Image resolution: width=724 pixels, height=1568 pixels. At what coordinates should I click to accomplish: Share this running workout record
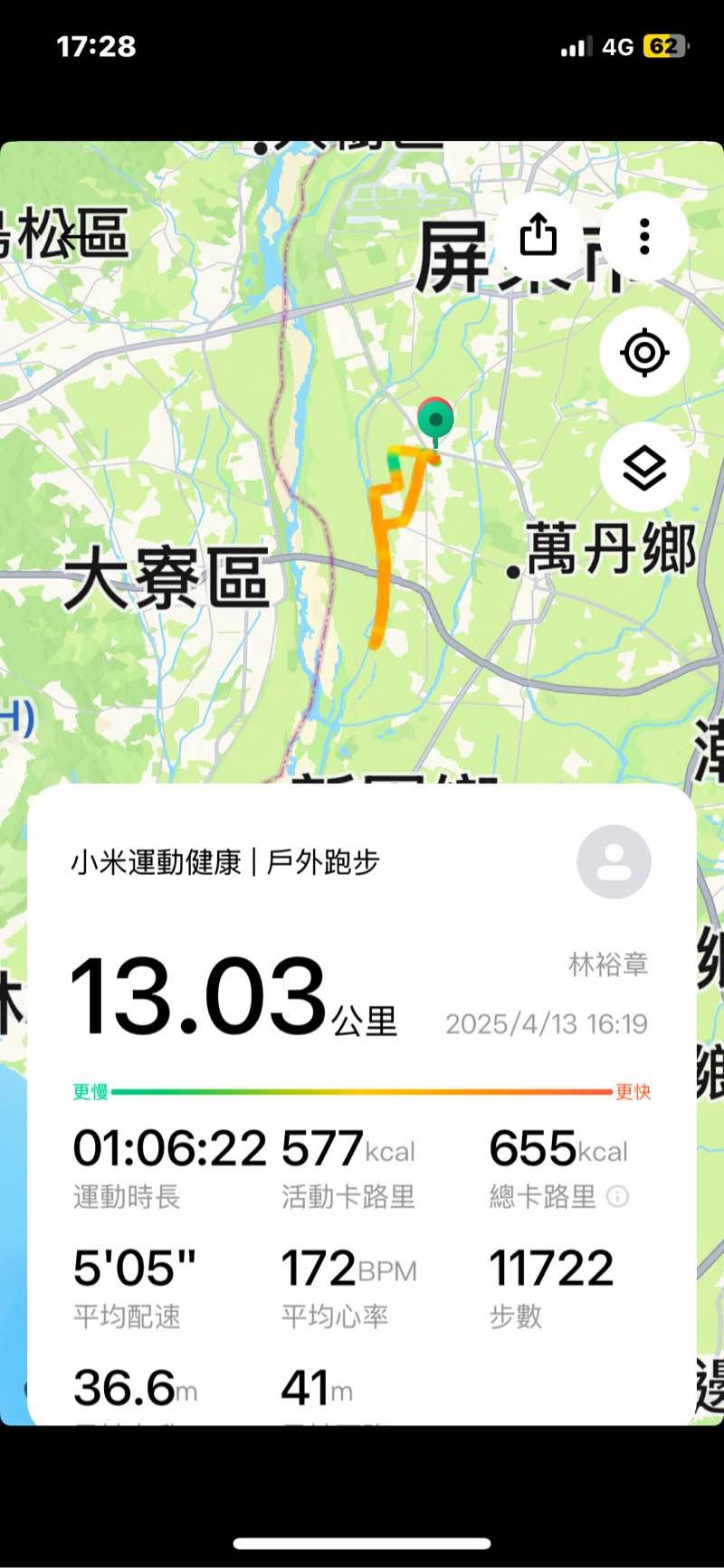tap(538, 236)
